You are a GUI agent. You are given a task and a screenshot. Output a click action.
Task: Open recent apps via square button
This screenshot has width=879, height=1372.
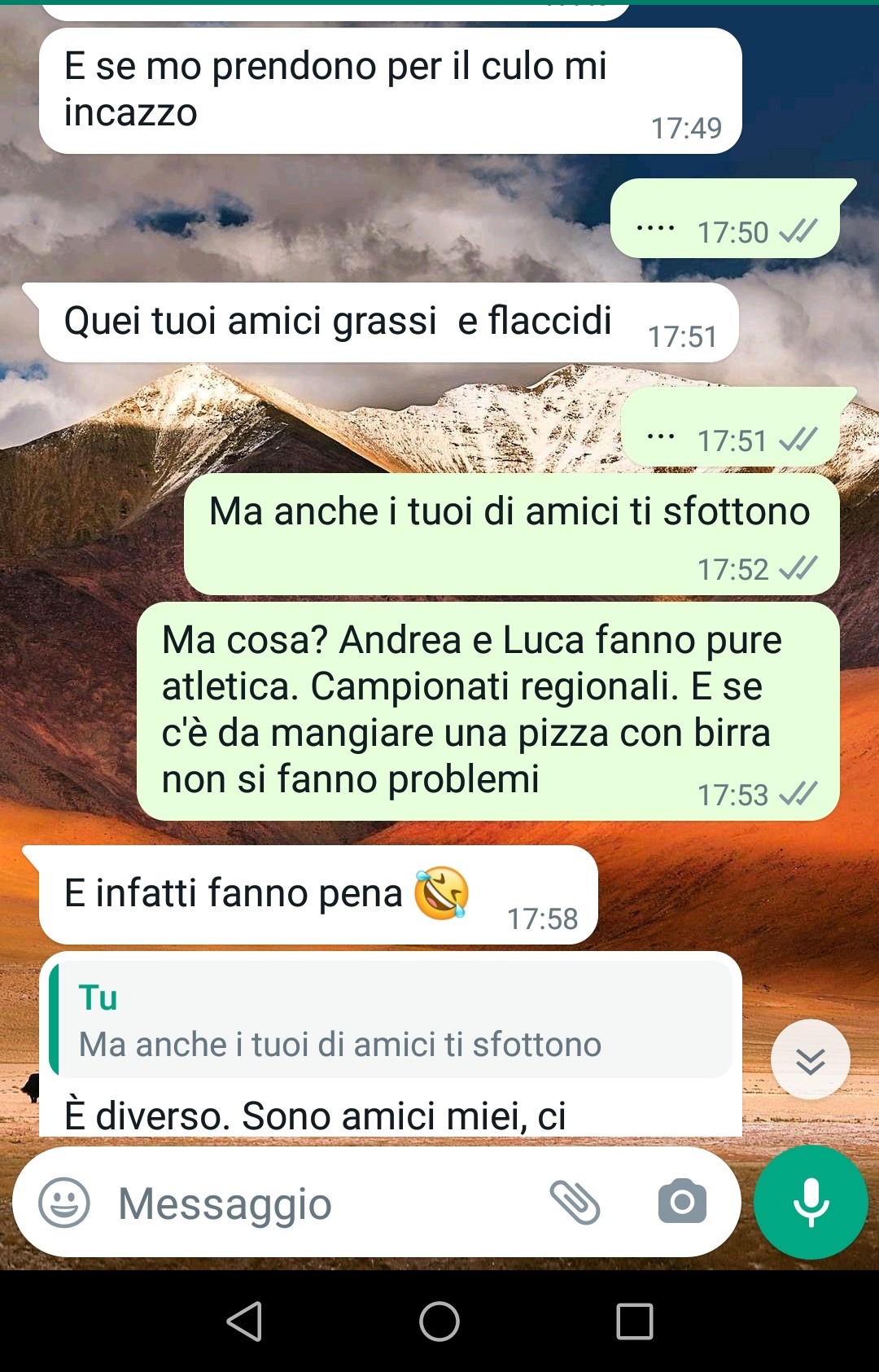point(635,1321)
